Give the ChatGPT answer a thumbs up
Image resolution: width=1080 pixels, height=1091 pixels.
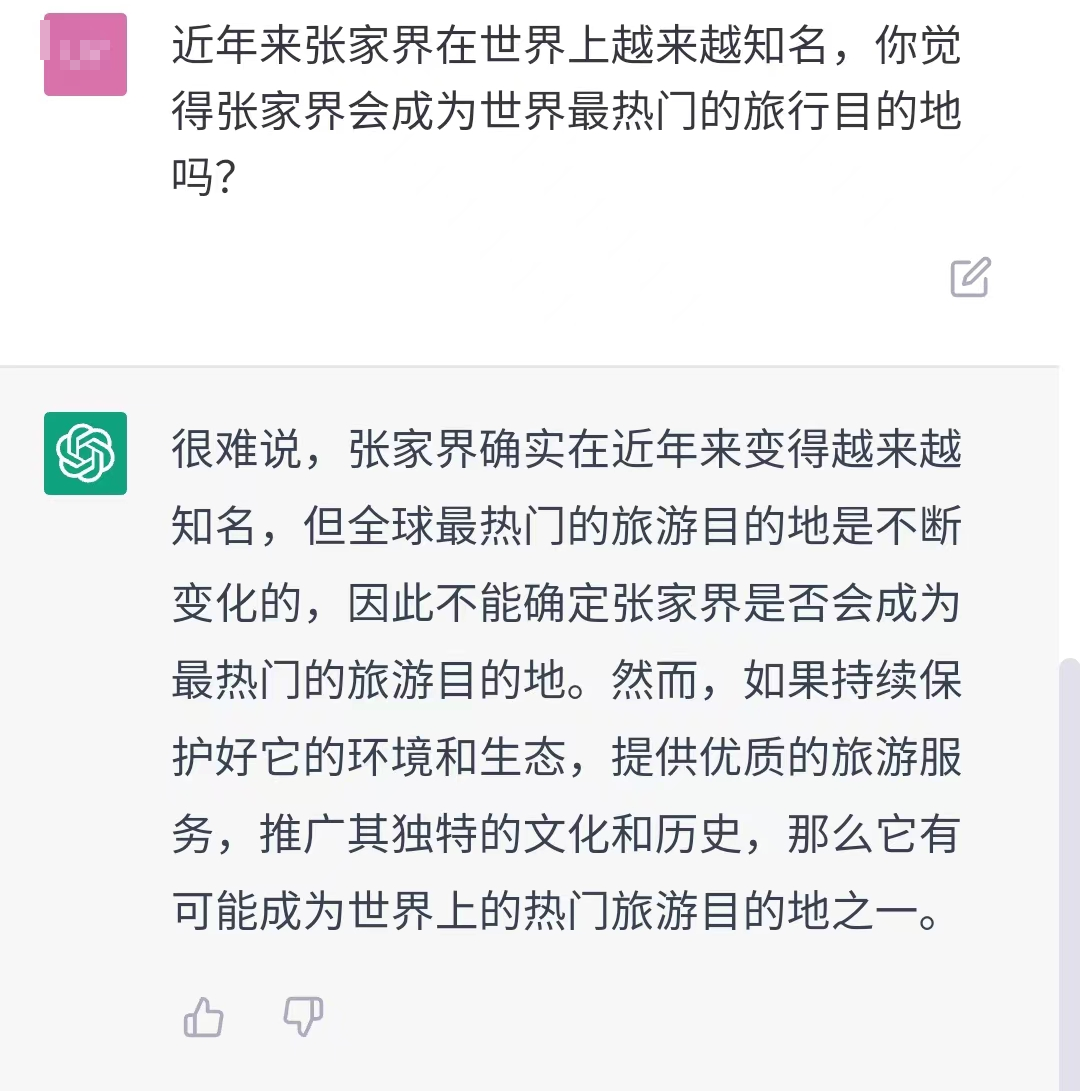(x=204, y=1018)
